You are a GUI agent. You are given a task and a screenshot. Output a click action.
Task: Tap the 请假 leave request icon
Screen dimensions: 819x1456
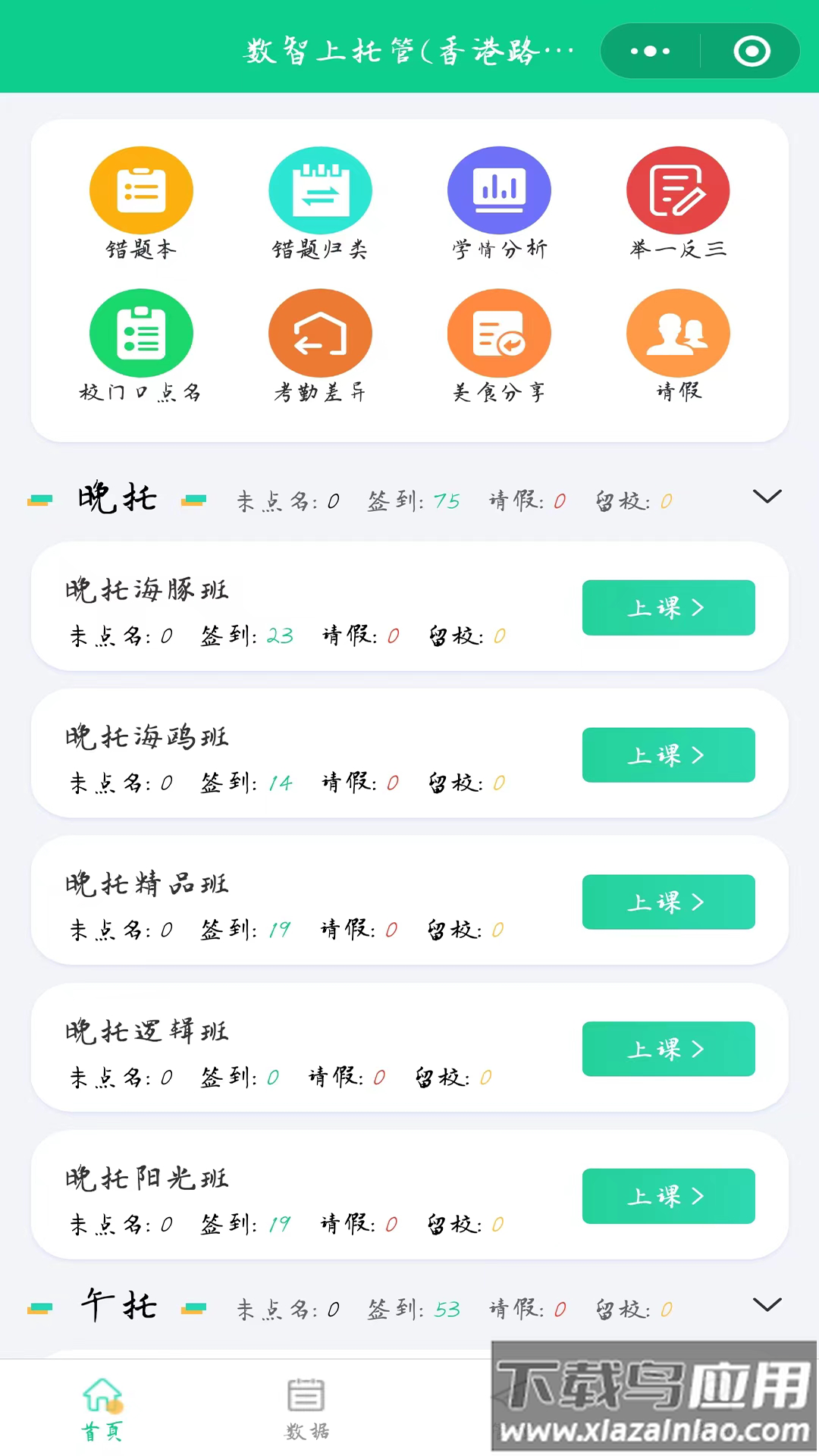[x=678, y=332]
